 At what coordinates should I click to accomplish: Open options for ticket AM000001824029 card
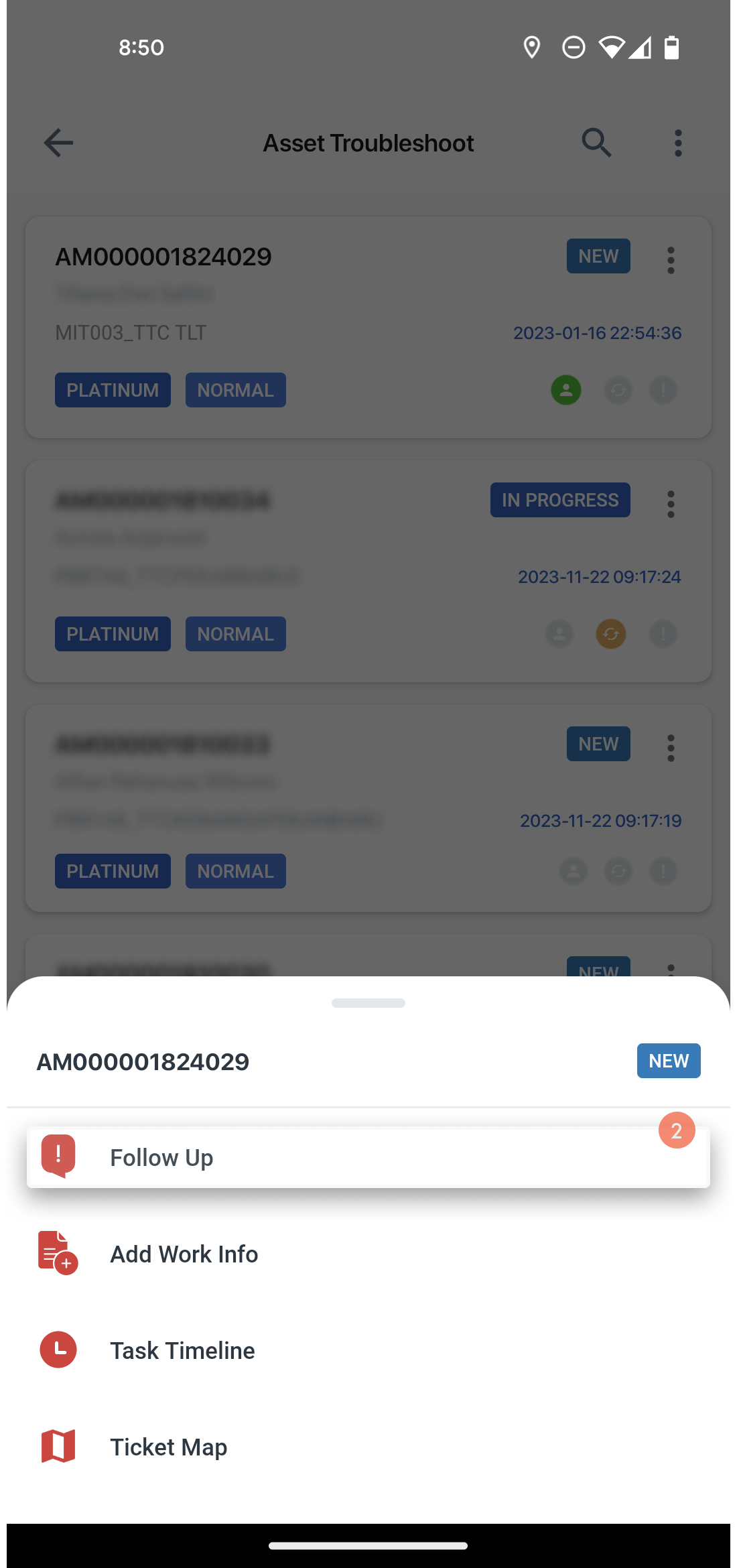pos(671,260)
